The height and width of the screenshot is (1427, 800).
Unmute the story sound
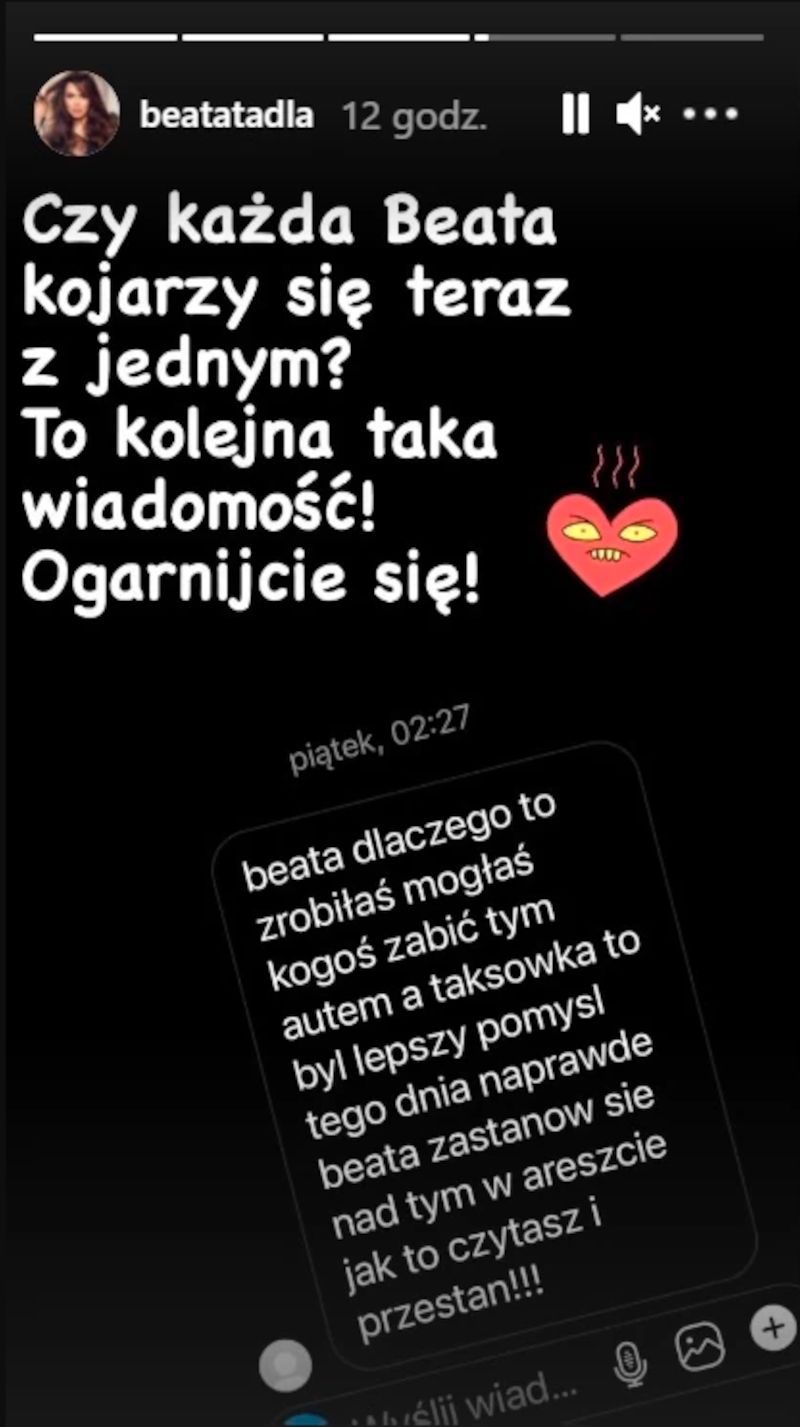click(x=637, y=116)
